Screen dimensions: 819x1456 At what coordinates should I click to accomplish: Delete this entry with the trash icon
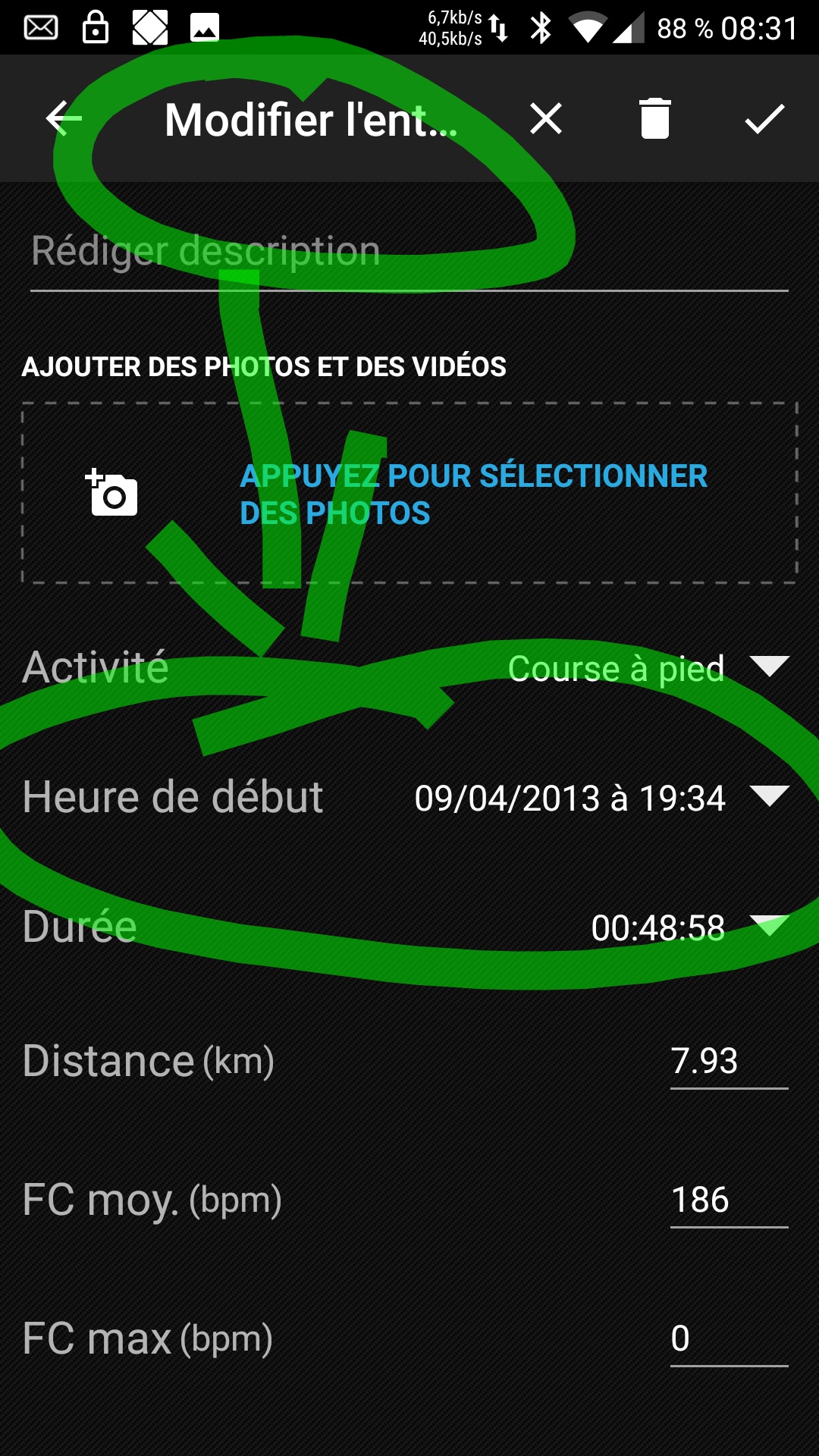click(655, 119)
